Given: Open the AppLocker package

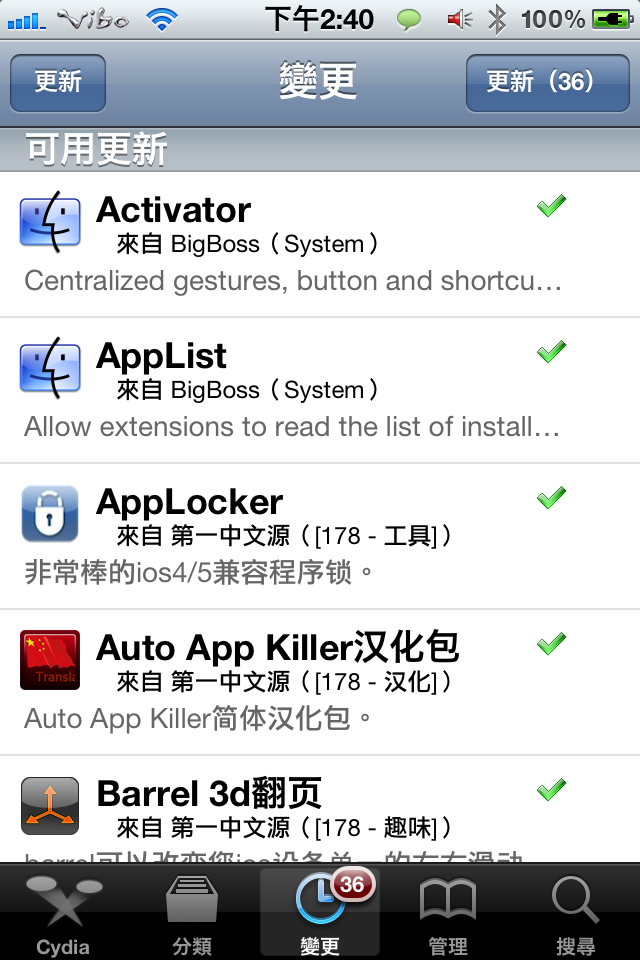Looking at the screenshot, I should pyautogui.click(x=320, y=537).
